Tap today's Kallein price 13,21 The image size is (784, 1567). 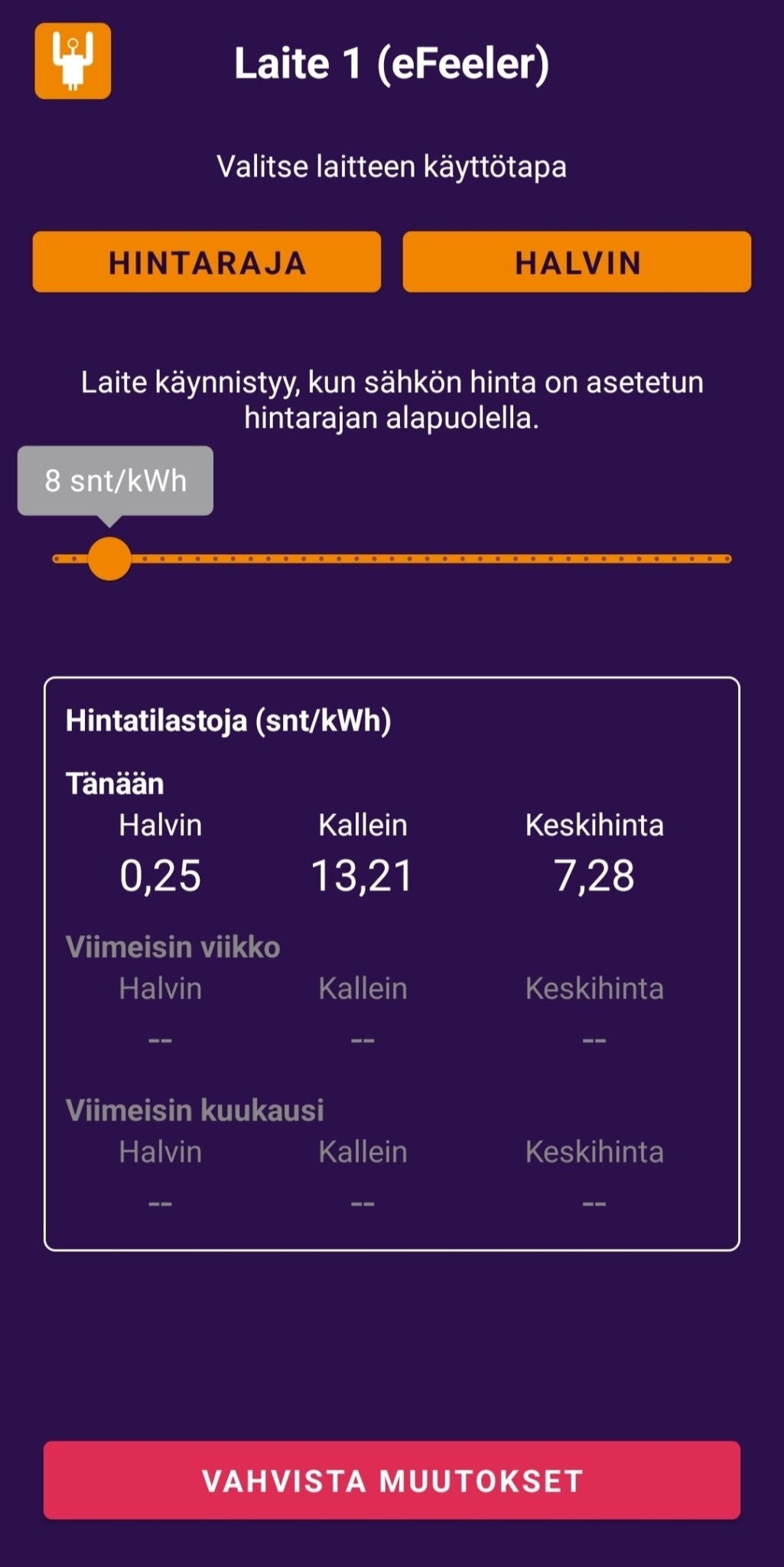363,878
